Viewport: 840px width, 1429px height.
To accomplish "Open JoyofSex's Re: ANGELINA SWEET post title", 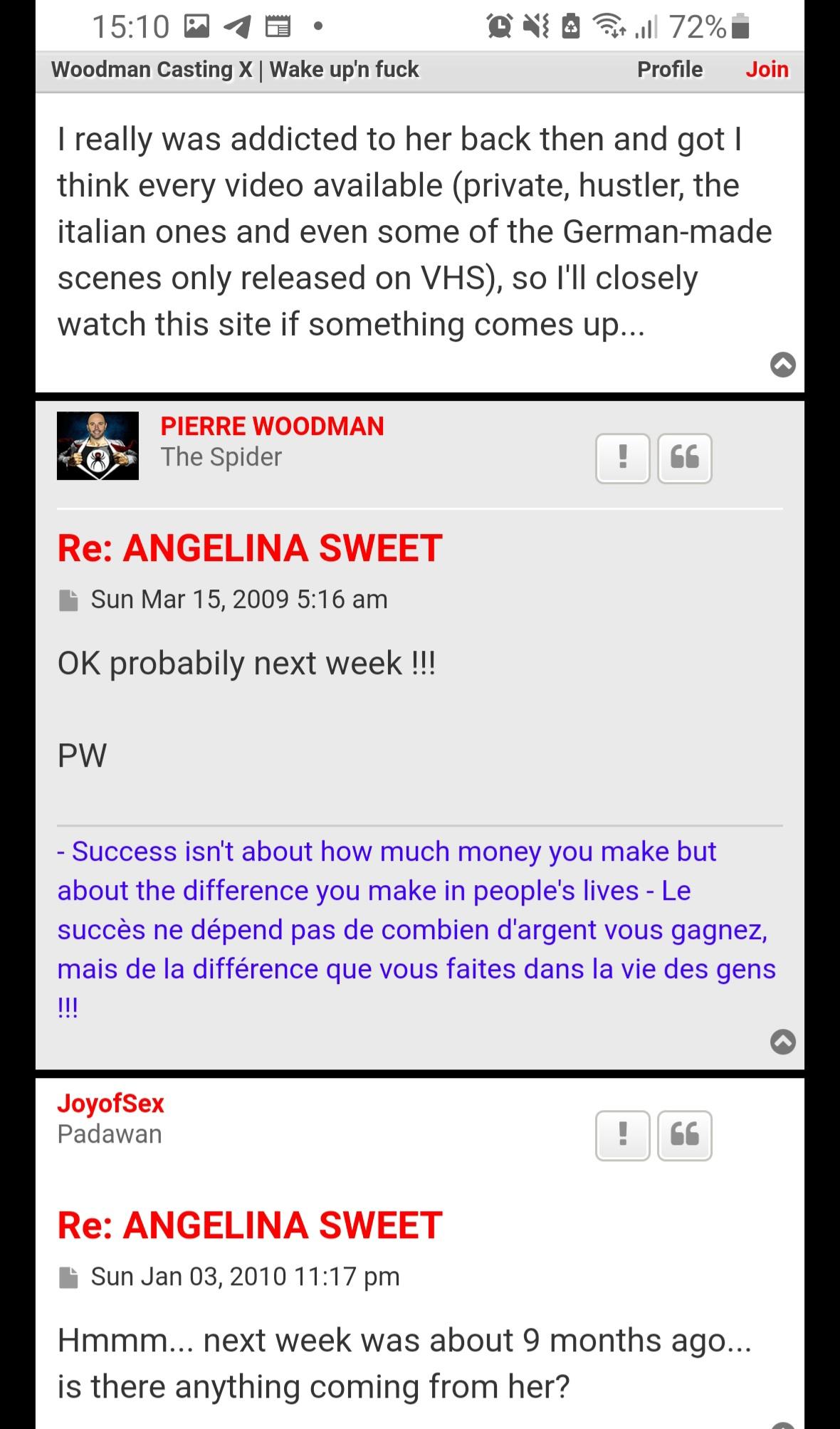I will click(x=250, y=1225).
